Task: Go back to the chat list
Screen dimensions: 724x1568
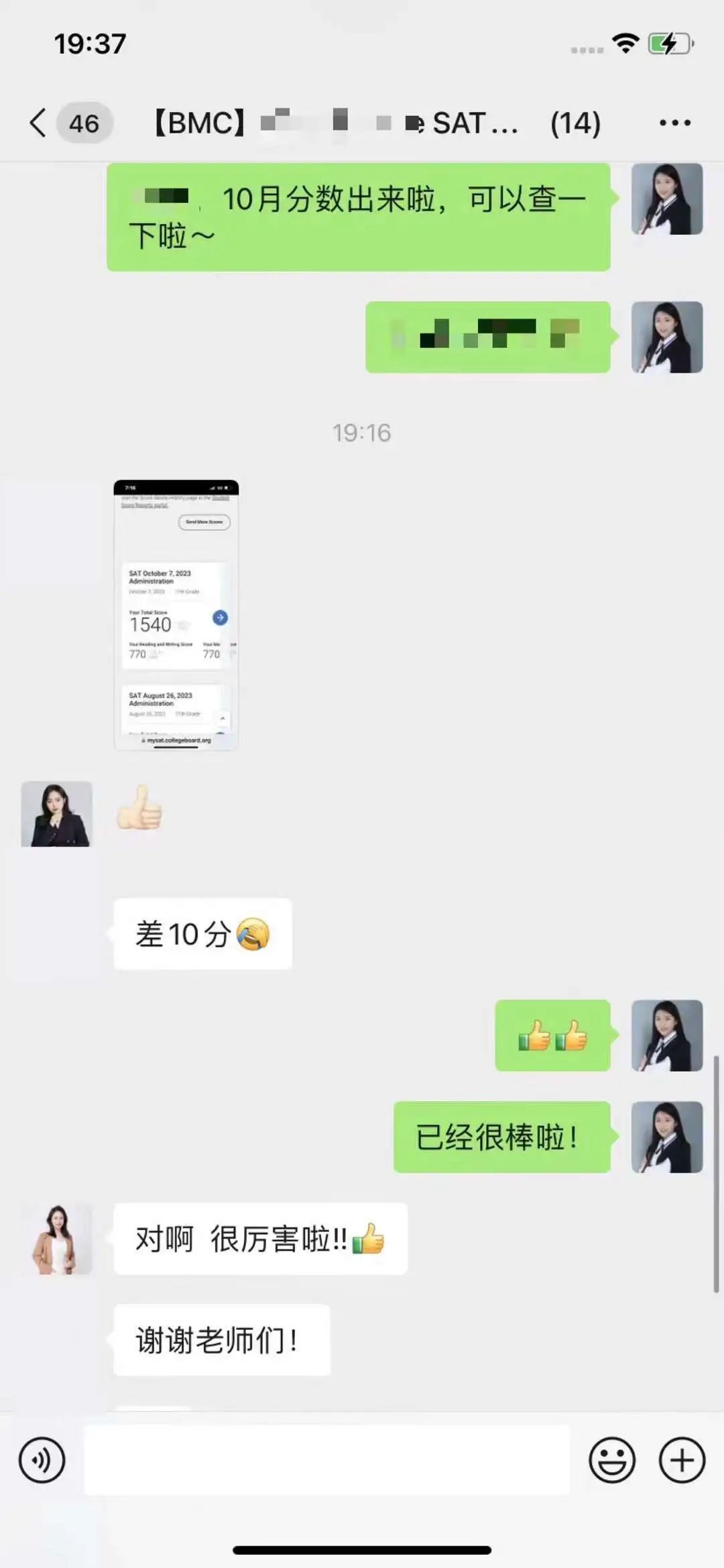Action: tap(39, 123)
